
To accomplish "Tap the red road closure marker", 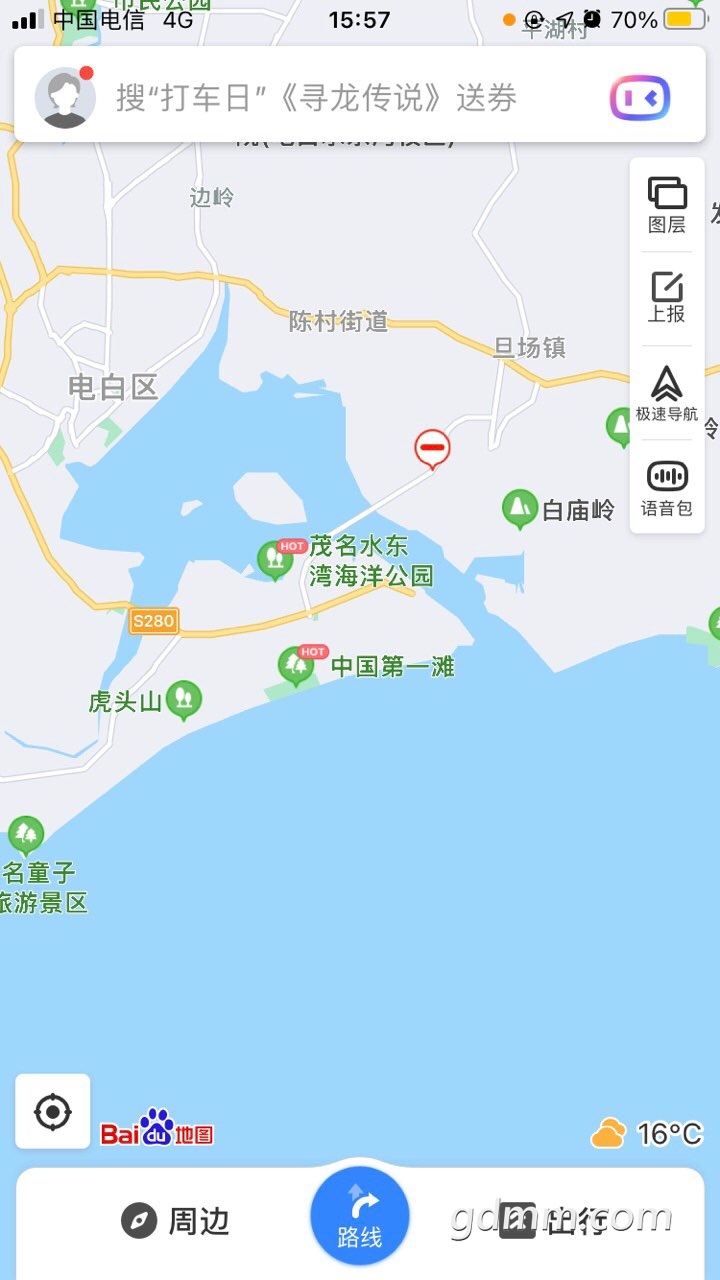I will click(x=433, y=449).
